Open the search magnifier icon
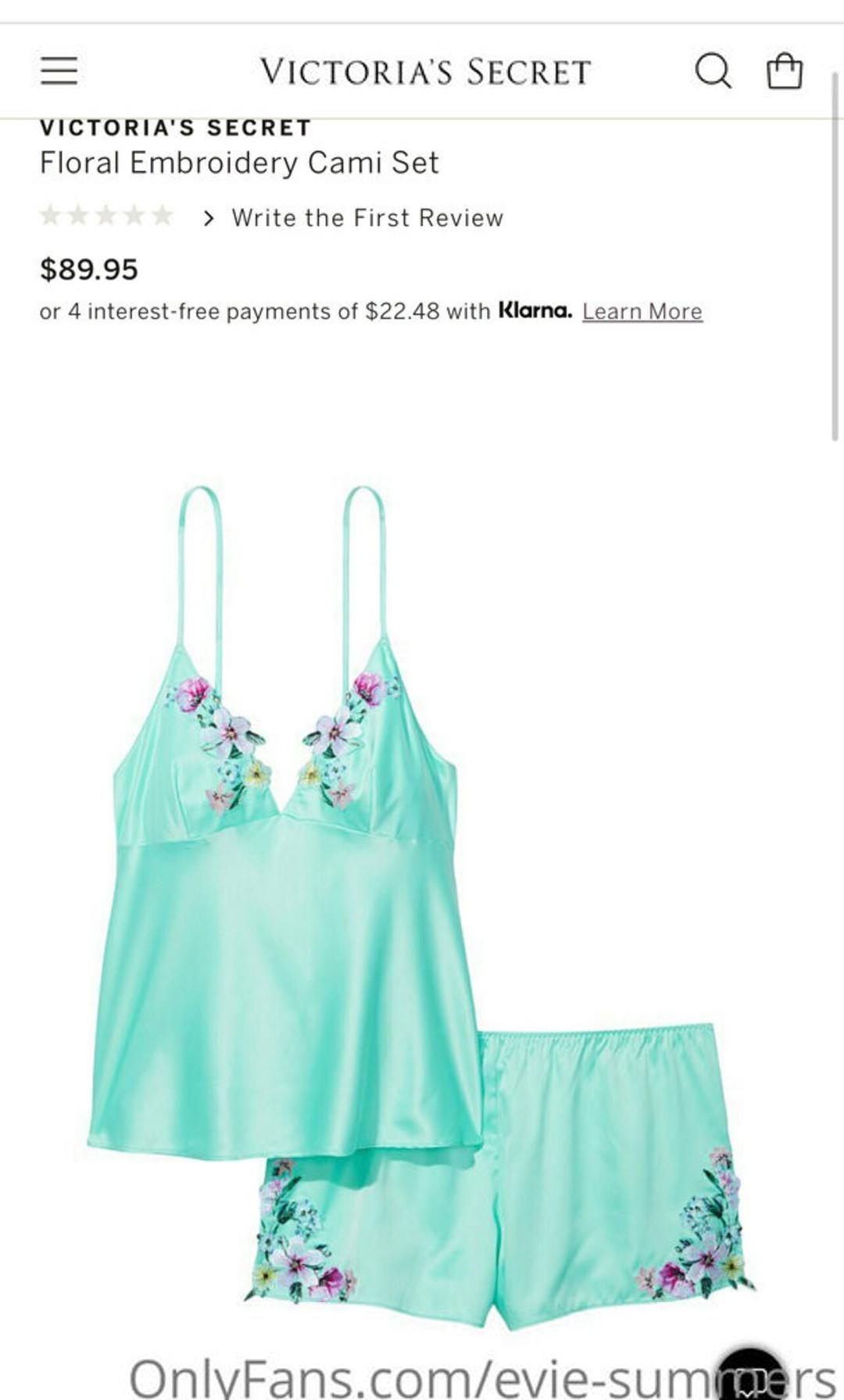844x1400 pixels. 713,71
